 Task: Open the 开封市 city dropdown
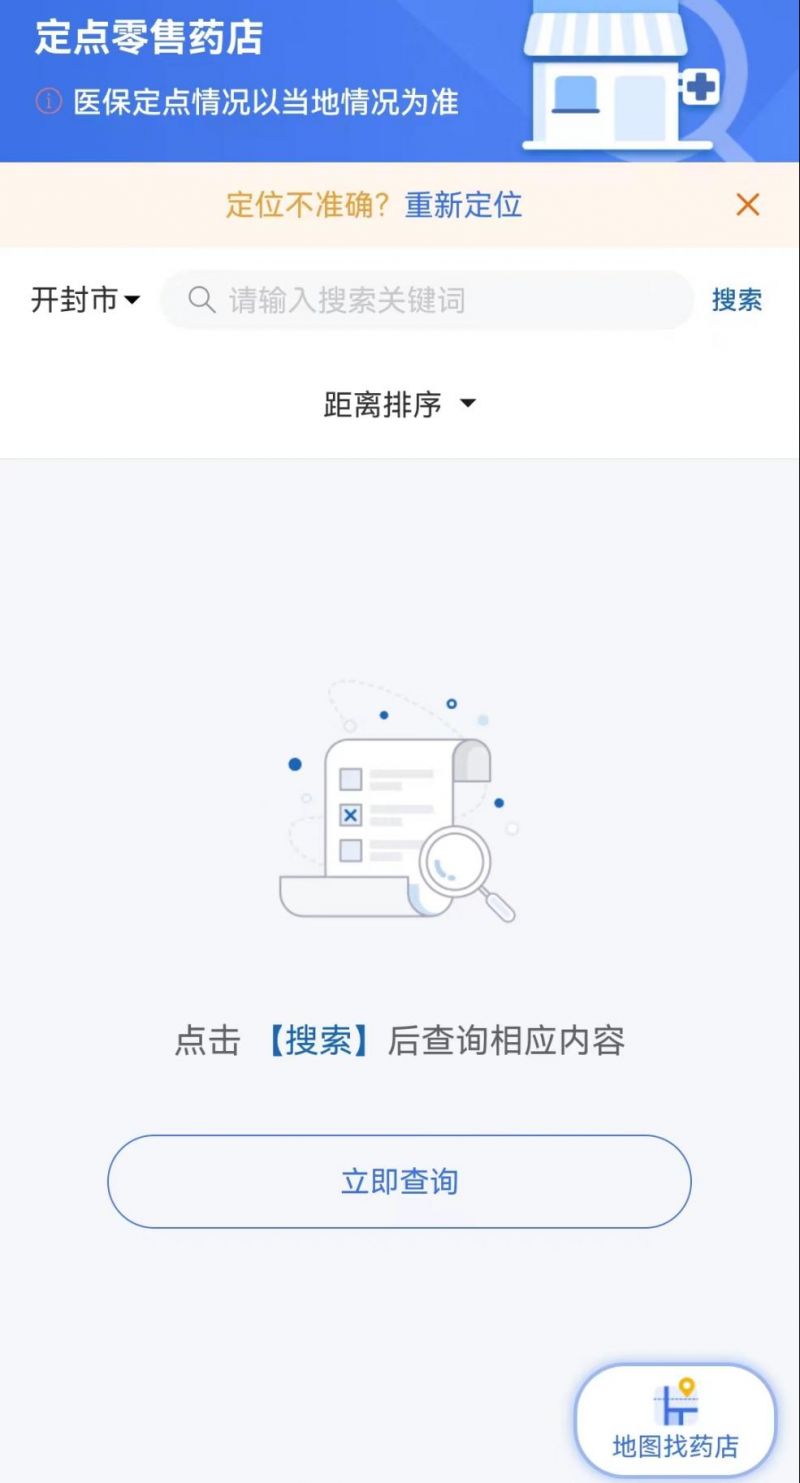(85, 299)
